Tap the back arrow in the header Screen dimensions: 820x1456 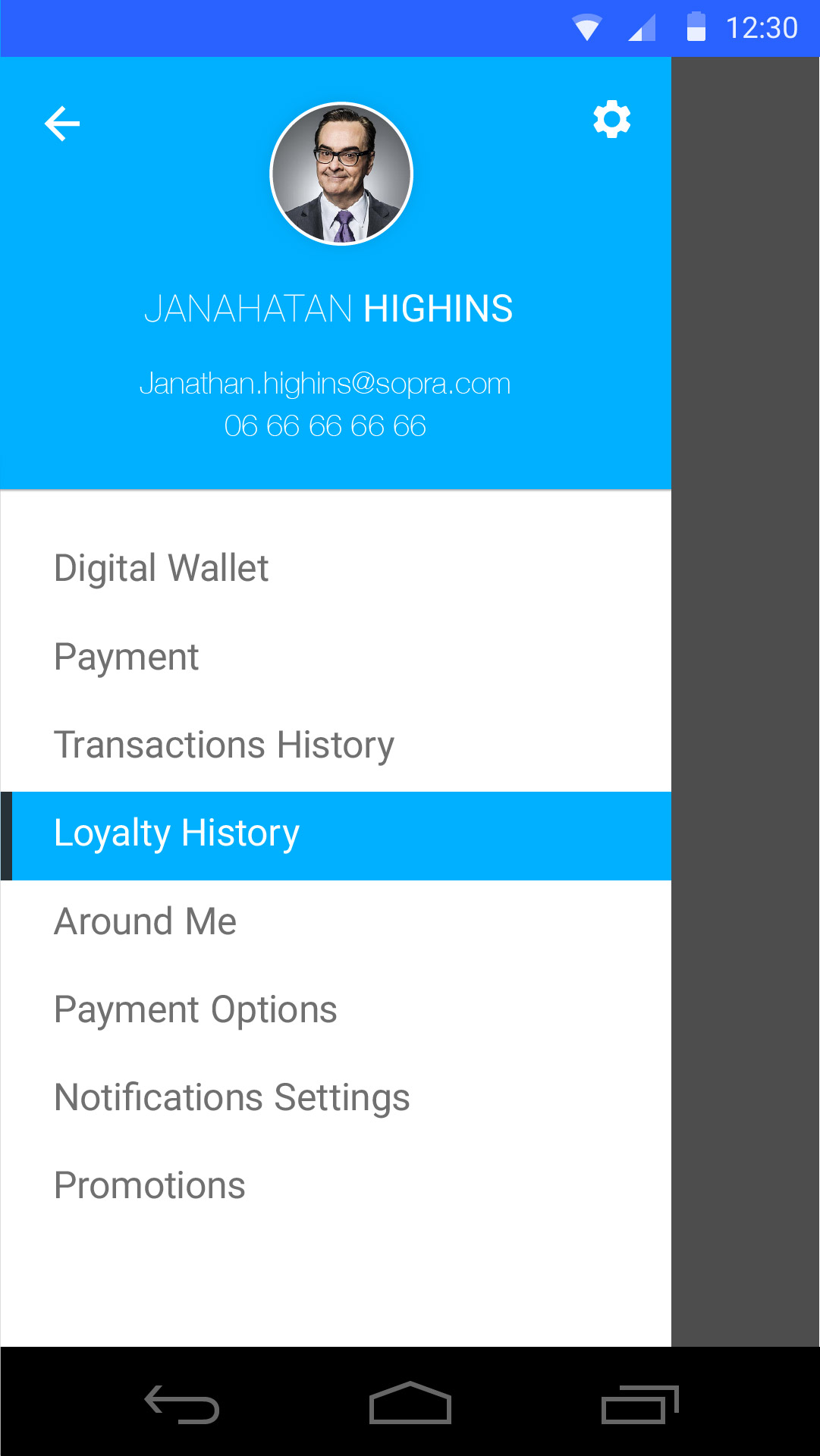[62, 124]
